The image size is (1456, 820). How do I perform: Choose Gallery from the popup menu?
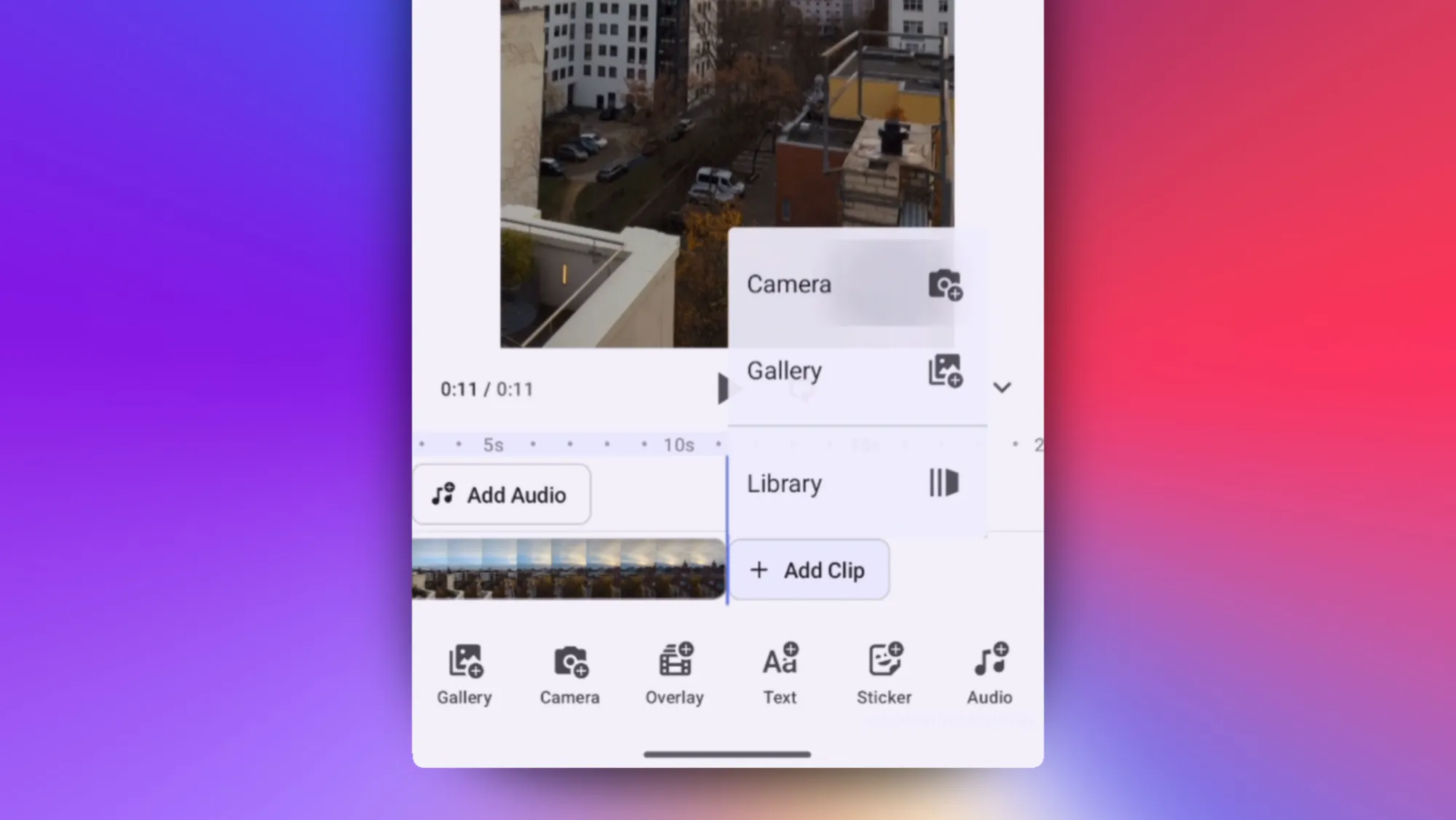pyautogui.click(x=857, y=371)
